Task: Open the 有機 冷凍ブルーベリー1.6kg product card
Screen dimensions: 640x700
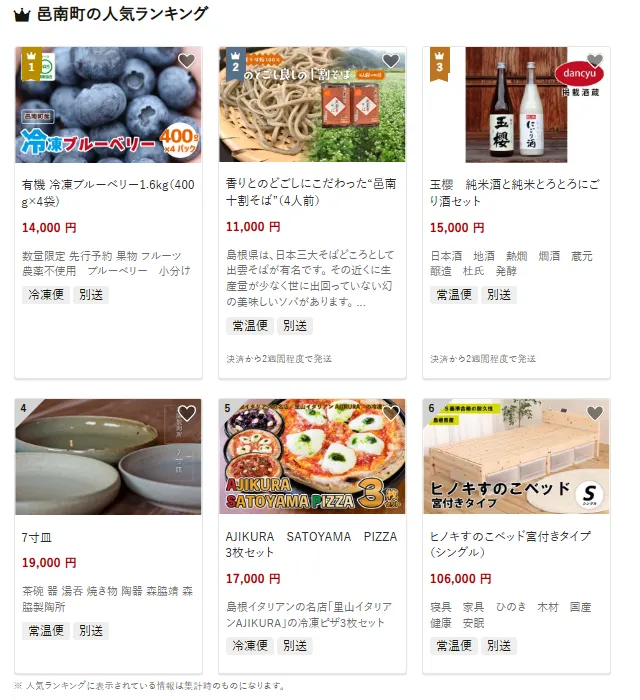Action: 108,192
